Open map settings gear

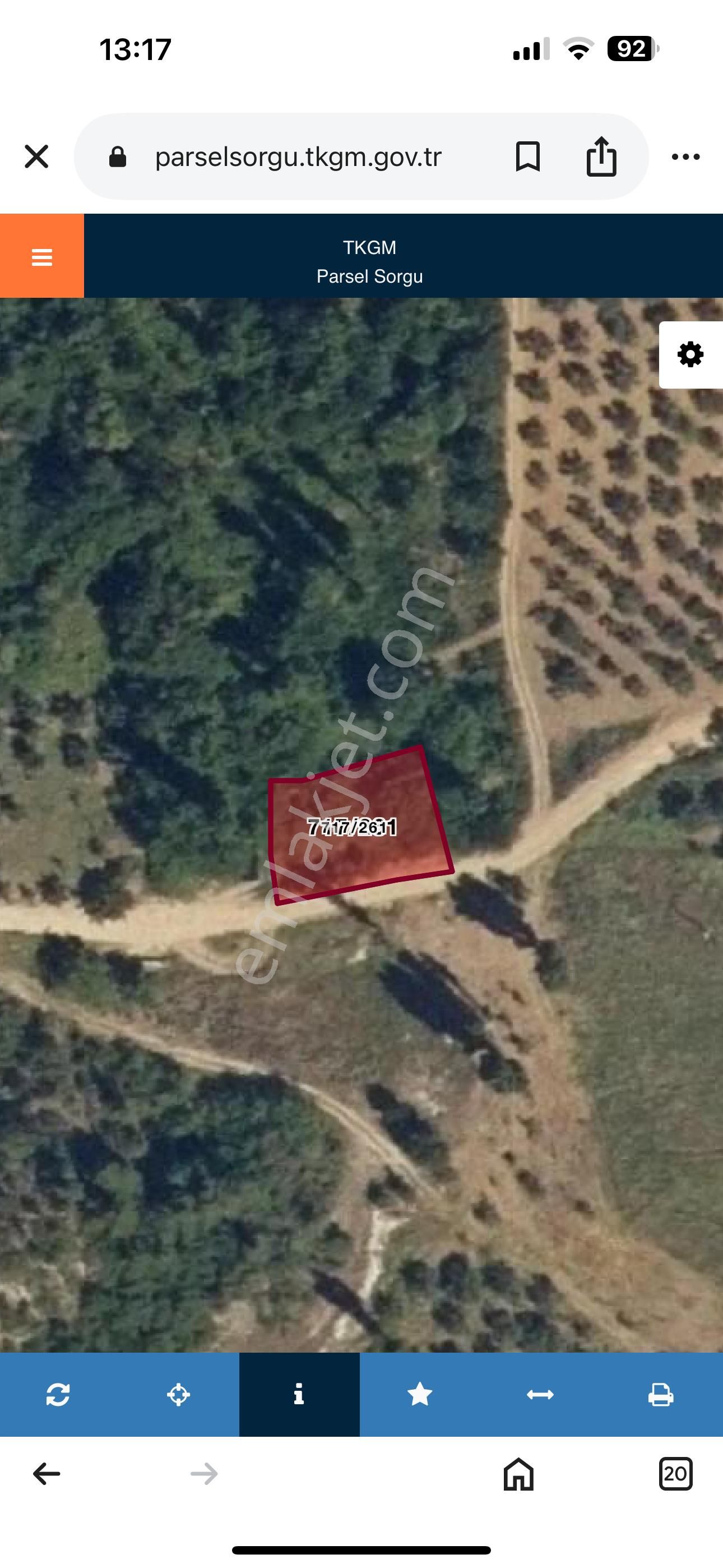pyautogui.click(x=690, y=354)
